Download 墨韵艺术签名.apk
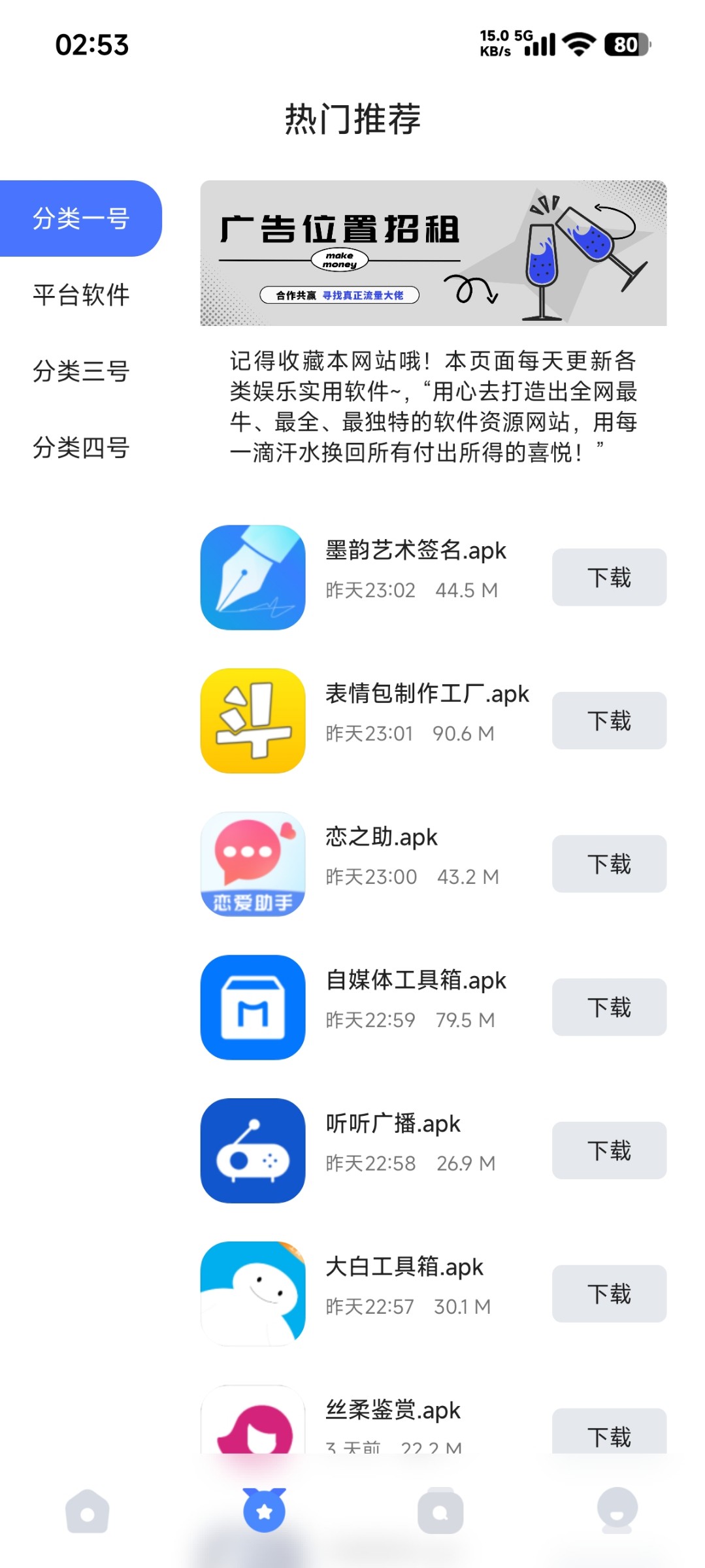Image resolution: width=705 pixels, height=1568 pixels. [x=608, y=577]
